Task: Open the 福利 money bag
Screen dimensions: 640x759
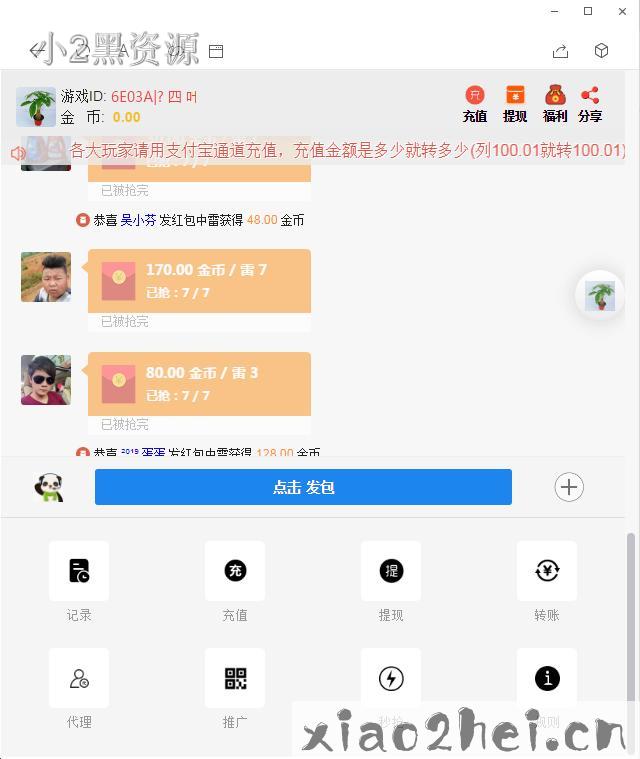Action: pos(555,96)
